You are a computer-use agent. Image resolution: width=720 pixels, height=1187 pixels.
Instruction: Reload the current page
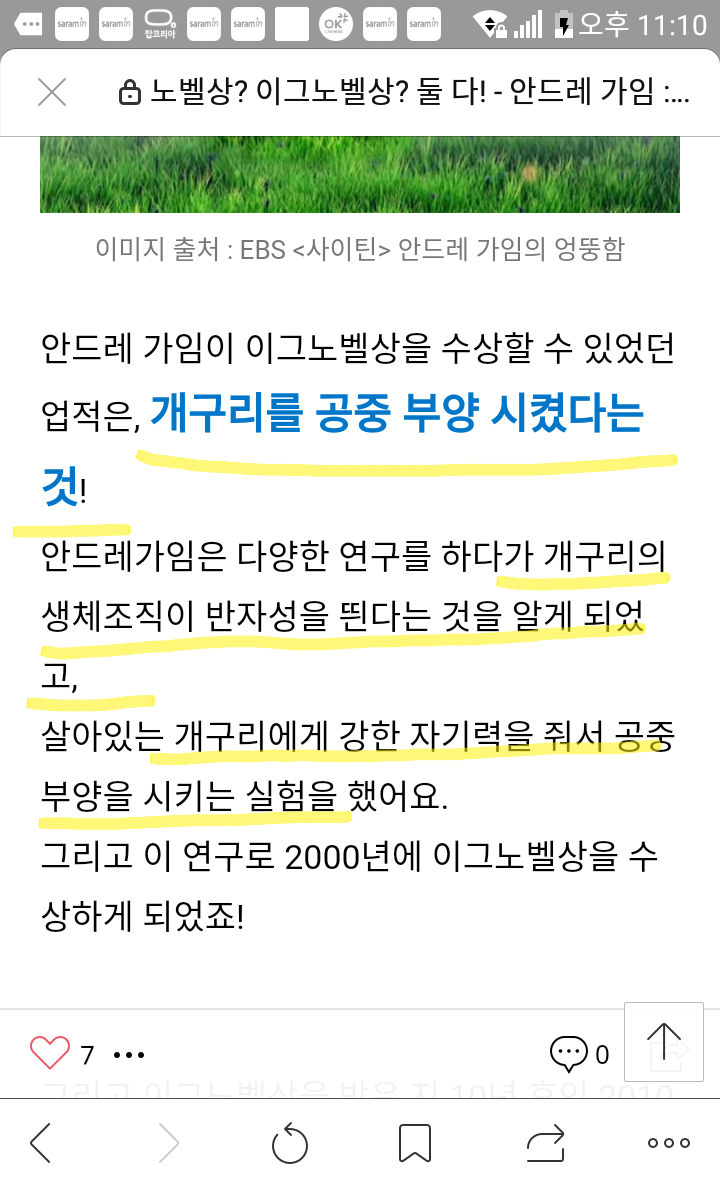(x=290, y=1142)
